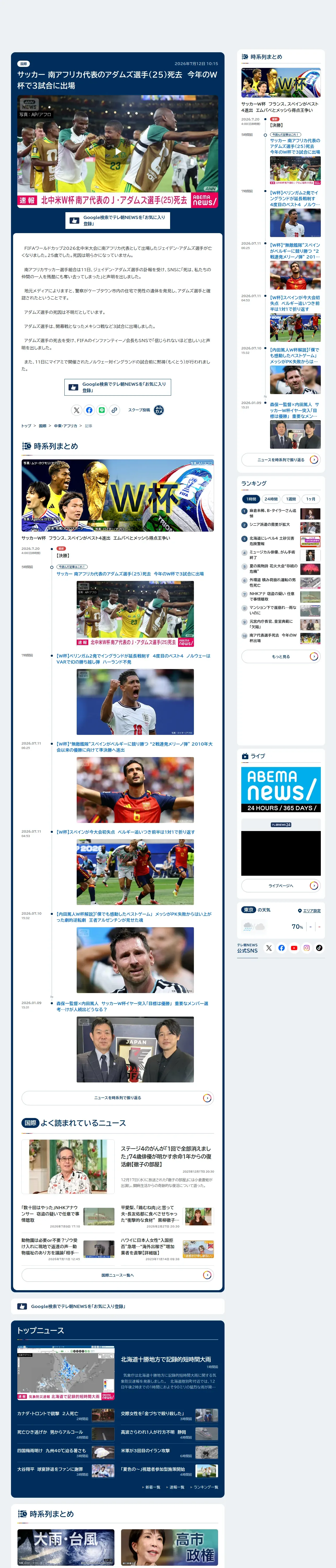Screen dimensions: 336x1568
Task: Open the W杯 ベリンガム2発 timeline article
Action: (x=133, y=659)
